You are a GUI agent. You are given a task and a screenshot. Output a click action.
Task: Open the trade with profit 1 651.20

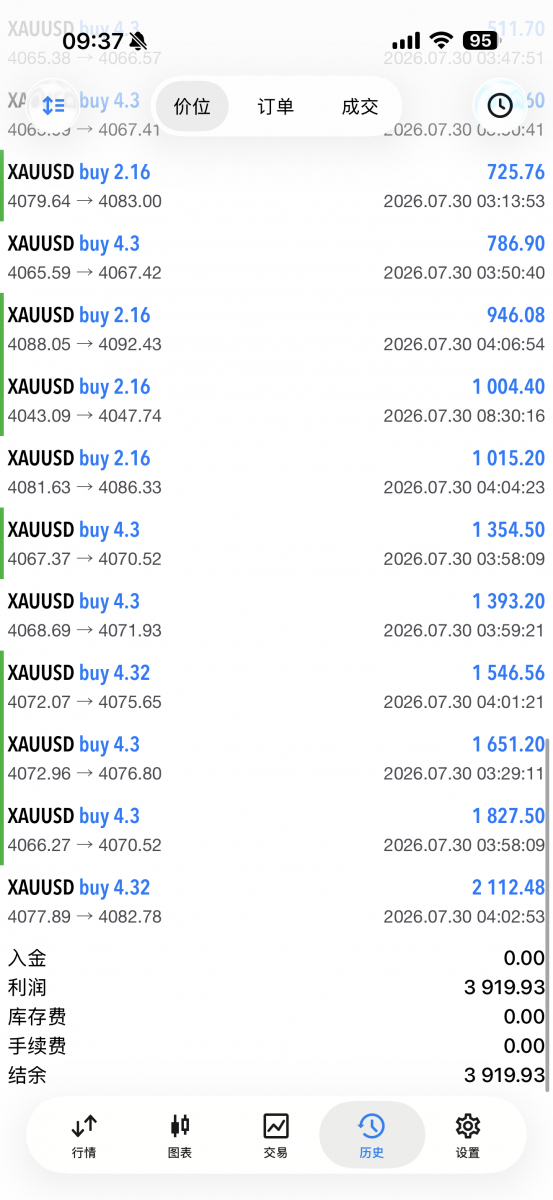pyautogui.click(x=276, y=758)
